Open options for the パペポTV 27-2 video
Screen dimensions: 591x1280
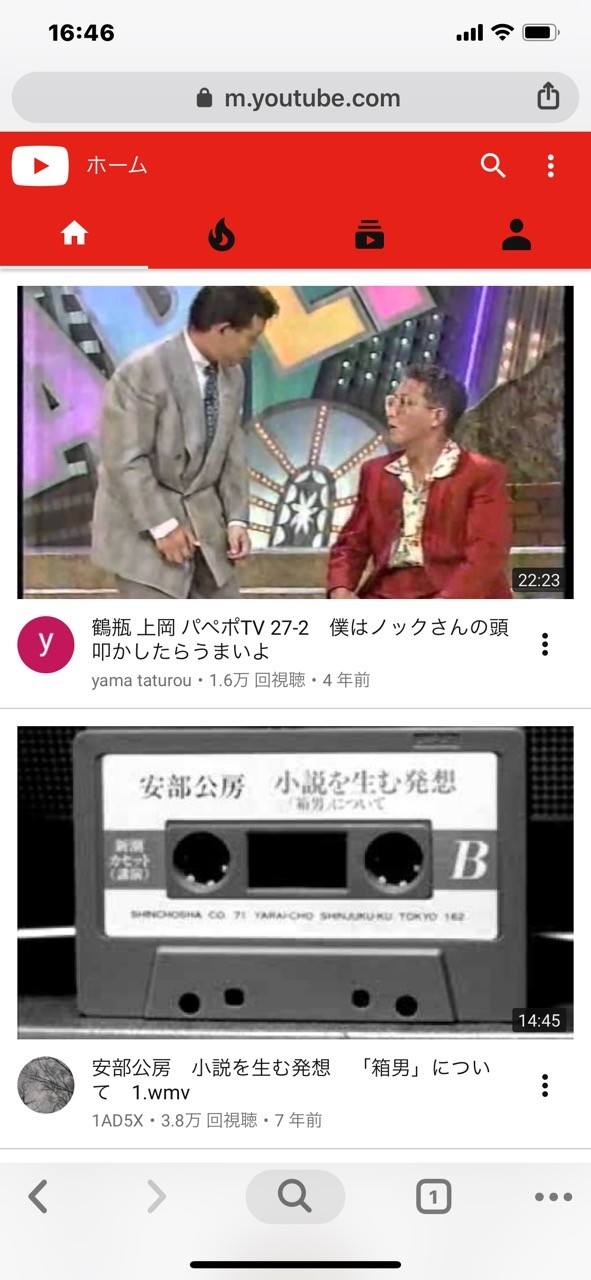[x=545, y=644]
